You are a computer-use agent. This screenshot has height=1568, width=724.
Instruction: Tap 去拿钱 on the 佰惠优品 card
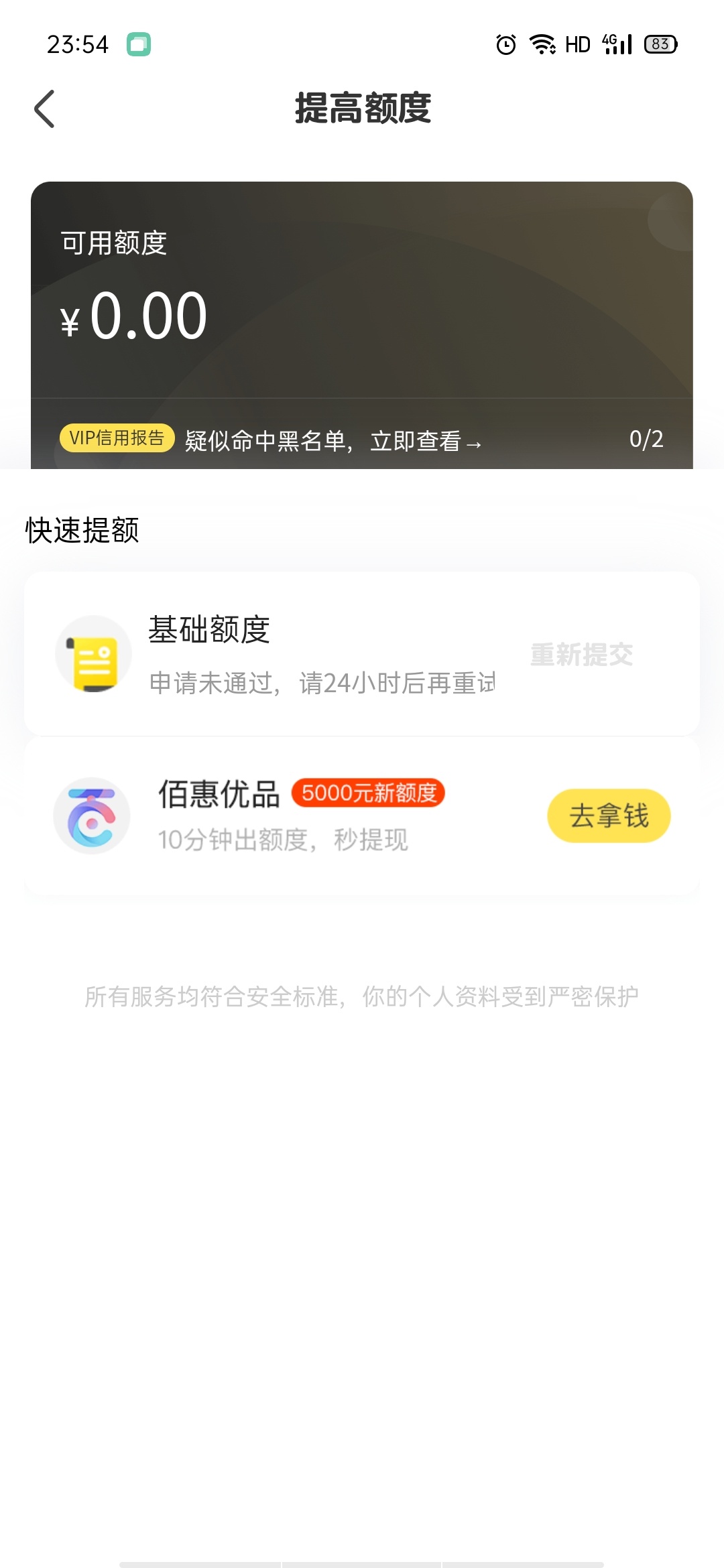(609, 815)
